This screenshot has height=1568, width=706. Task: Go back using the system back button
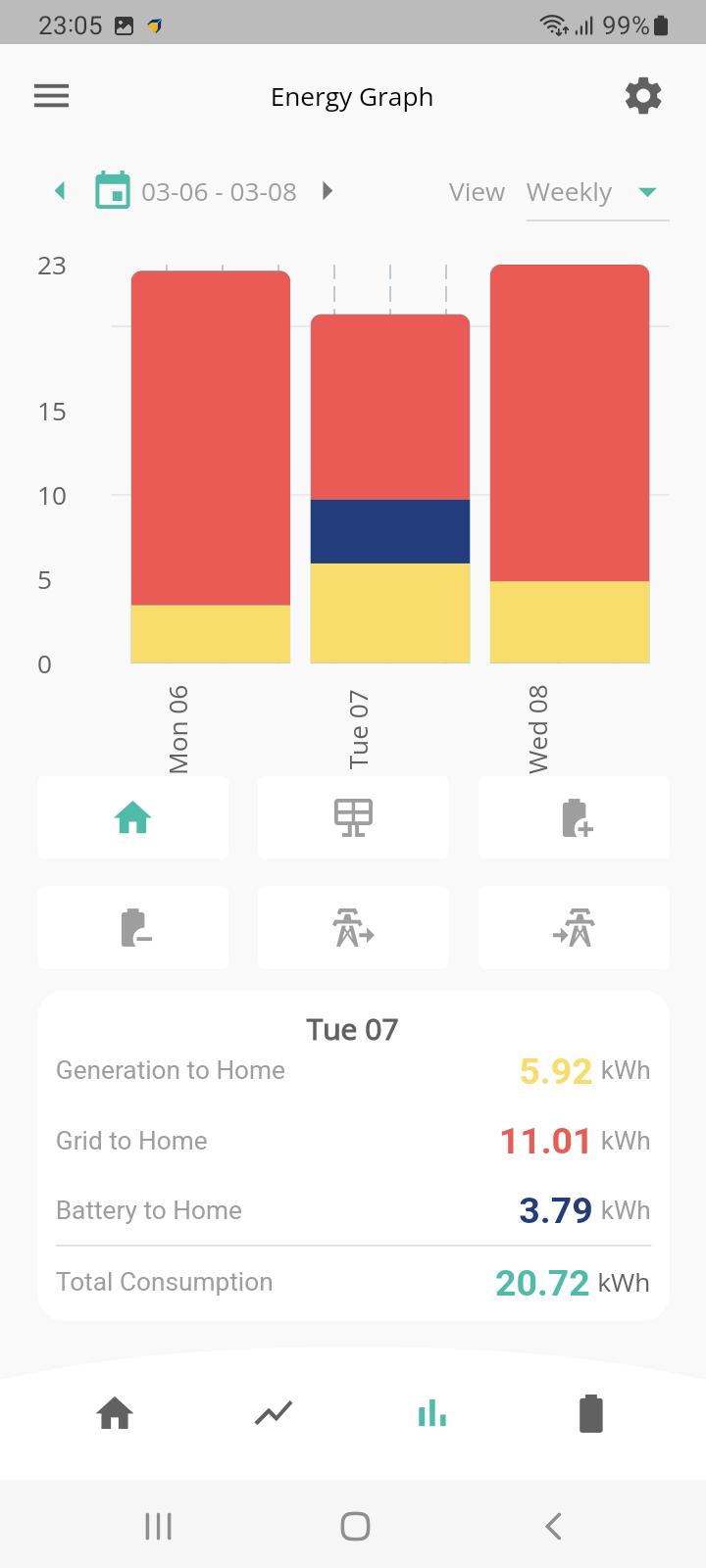tap(553, 1526)
